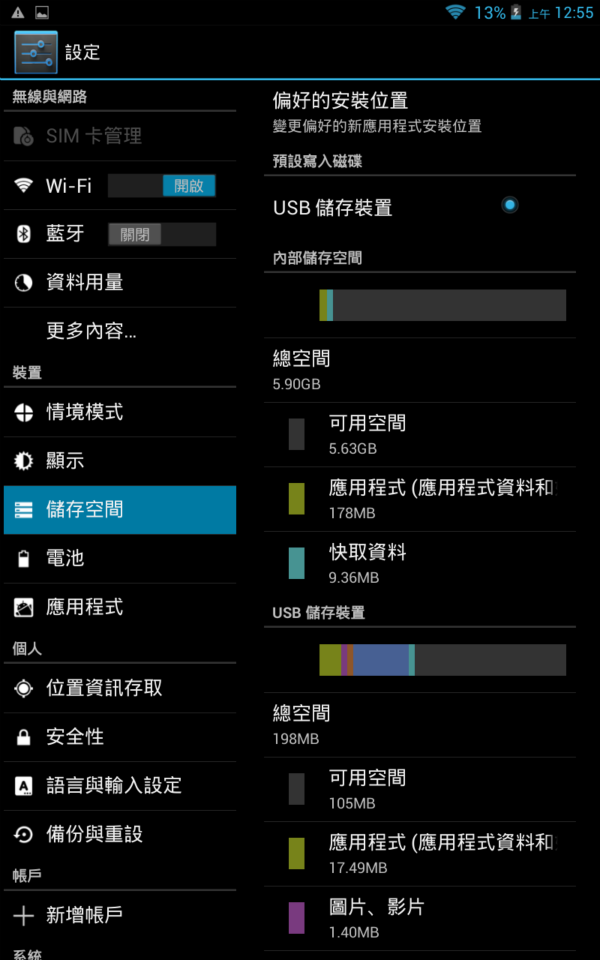The height and width of the screenshot is (960, 600).
Task: Open 偏好的安裝位置 setting
Action: pos(420,112)
